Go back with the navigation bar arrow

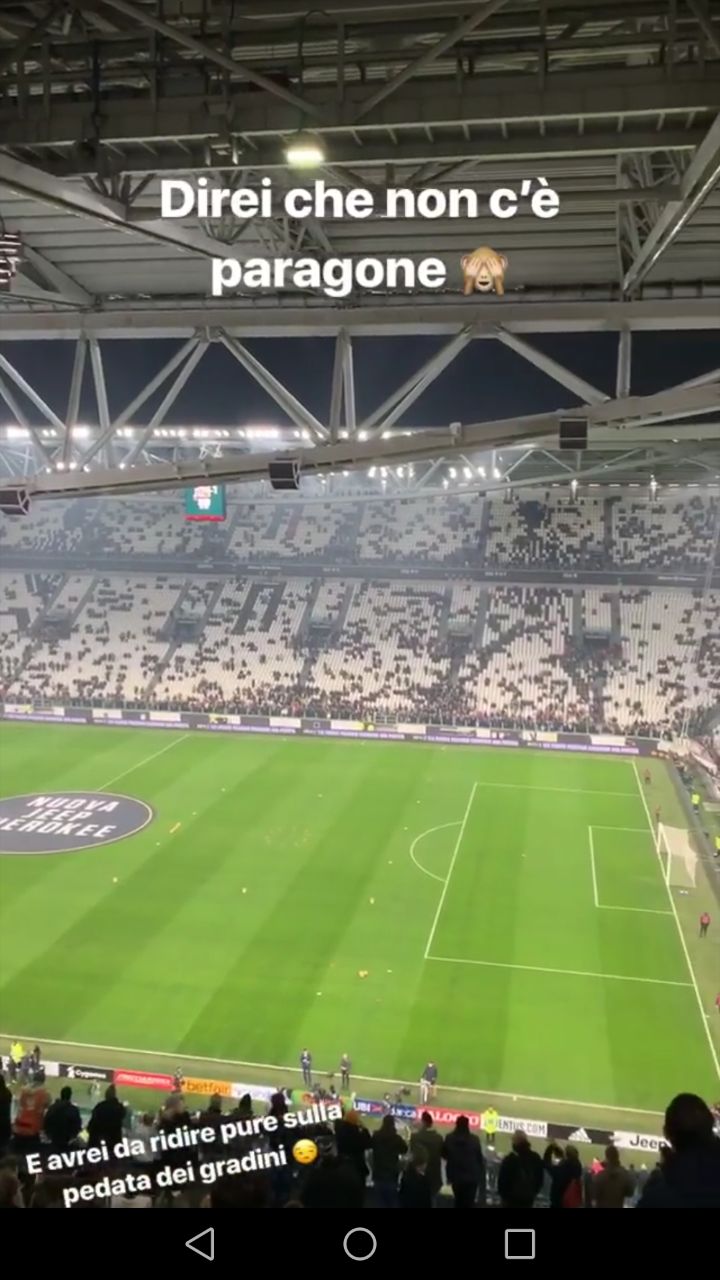click(x=200, y=1244)
